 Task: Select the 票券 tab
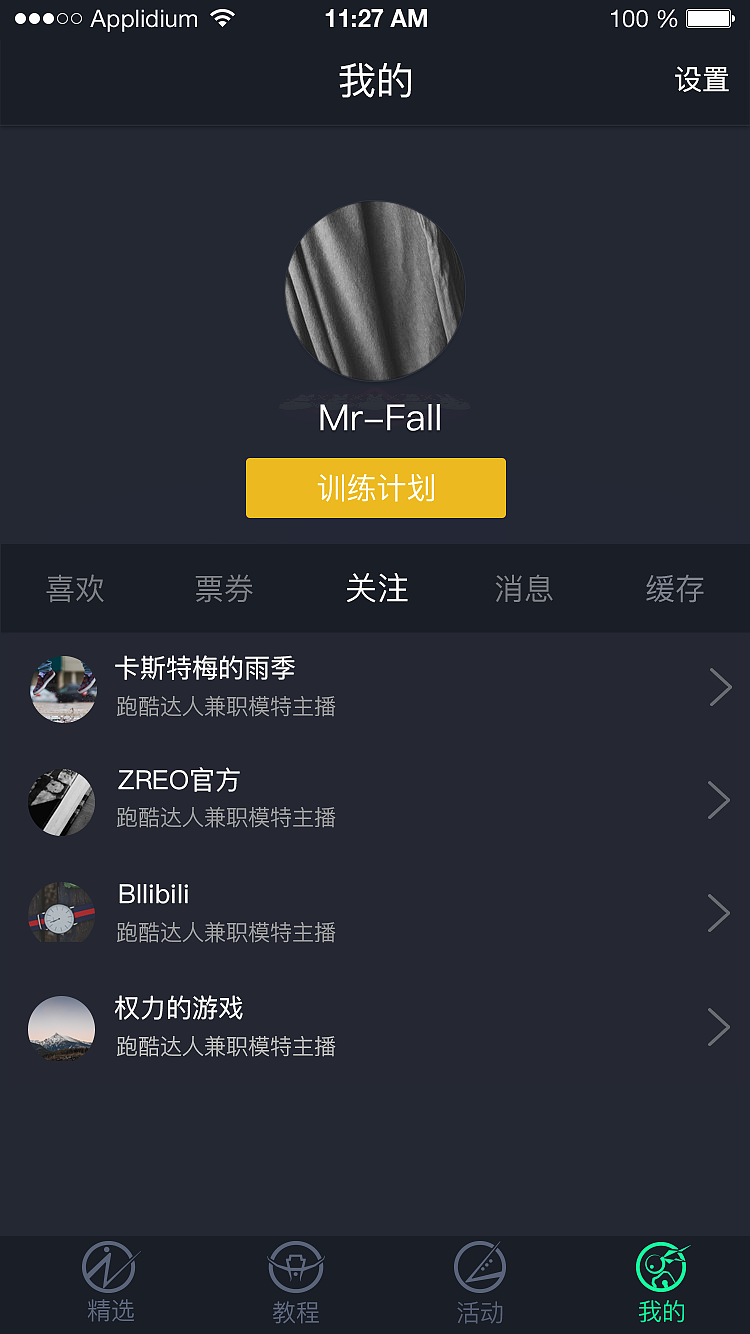coord(225,590)
